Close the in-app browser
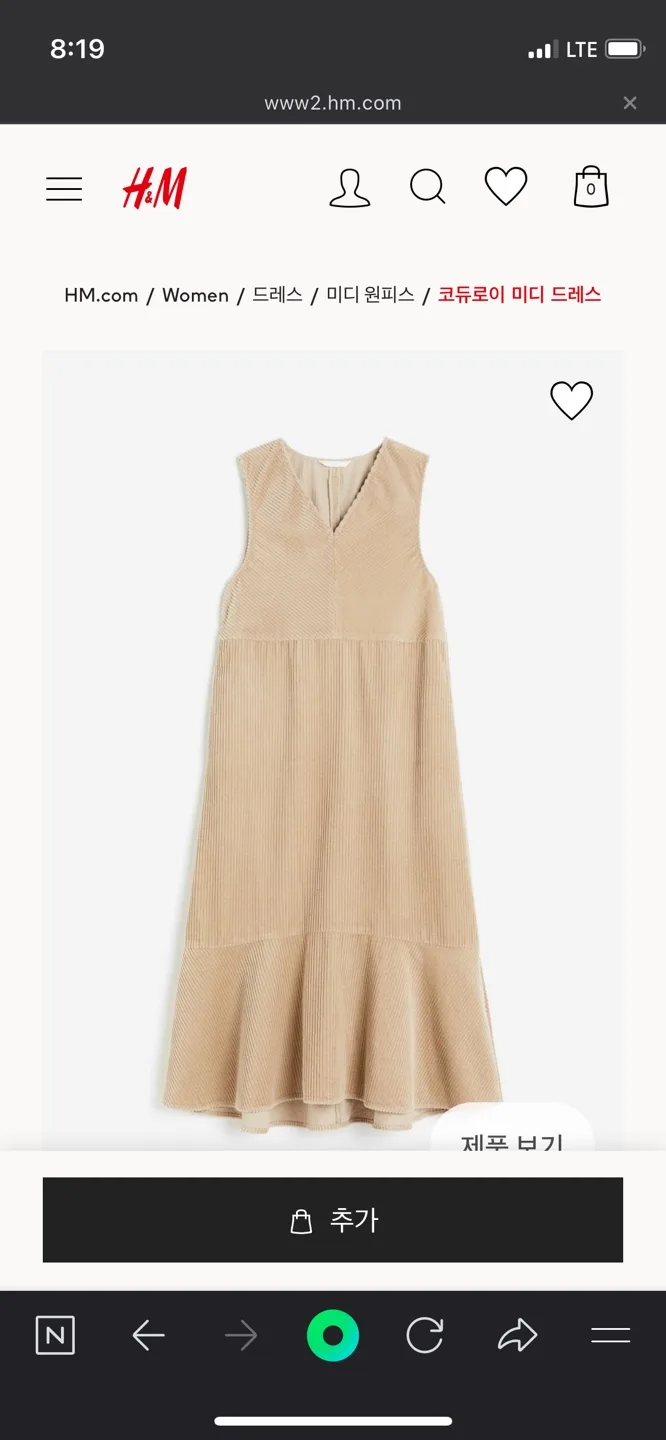The width and height of the screenshot is (666, 1440). pyautogui.click(x=630, y=103)
